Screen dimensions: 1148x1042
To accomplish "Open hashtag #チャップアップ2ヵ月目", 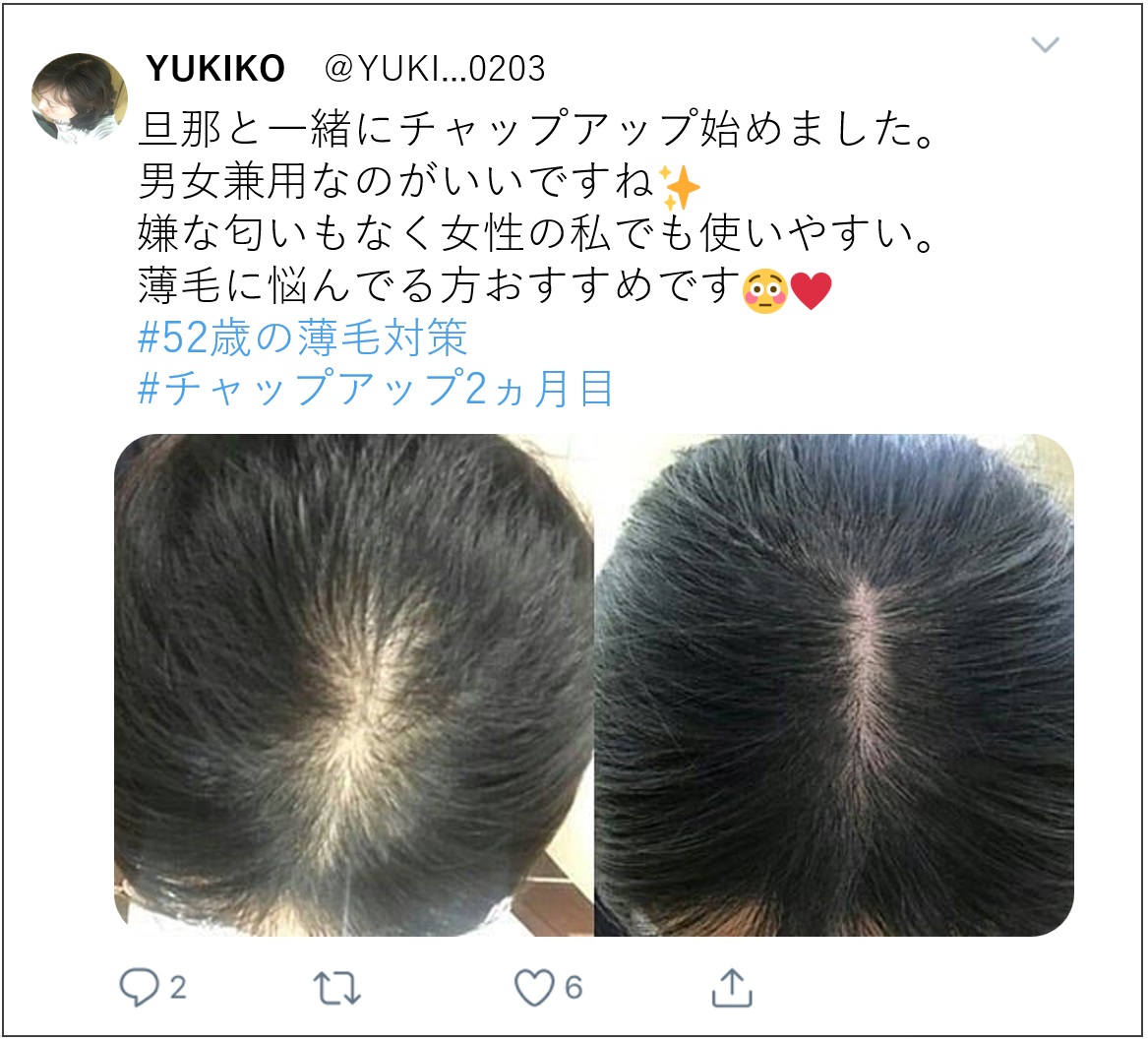I will (x=375, y=390).
